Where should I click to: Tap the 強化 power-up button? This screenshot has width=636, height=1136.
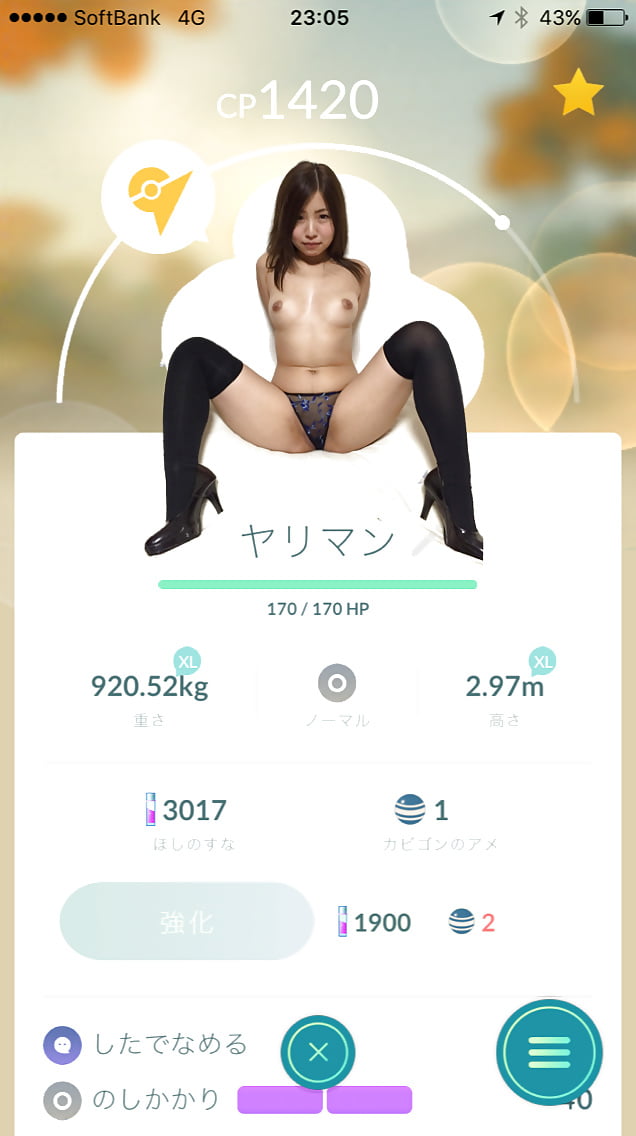187,922
